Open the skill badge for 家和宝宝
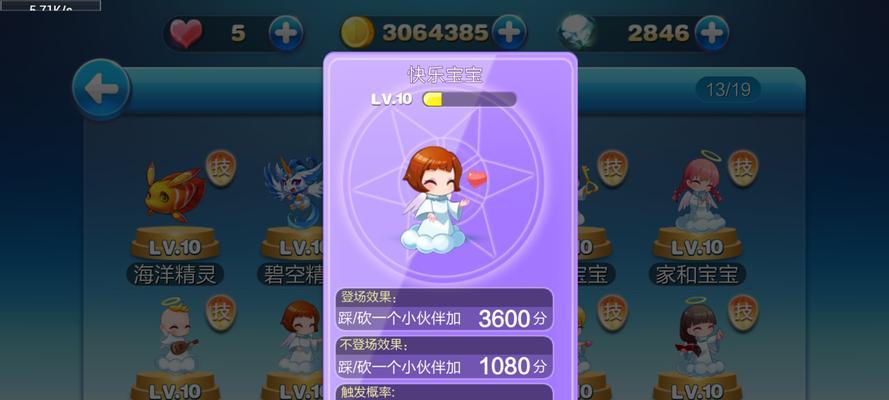 [742, 167]
